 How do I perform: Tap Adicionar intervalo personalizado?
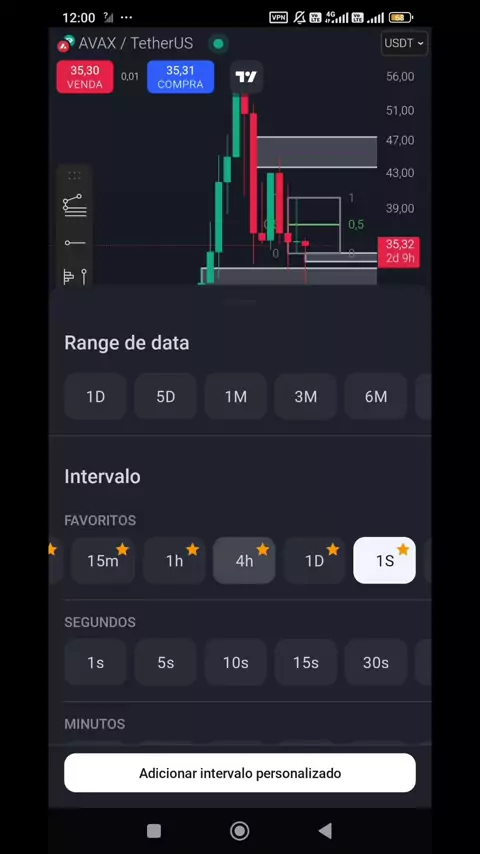point(240,773)
